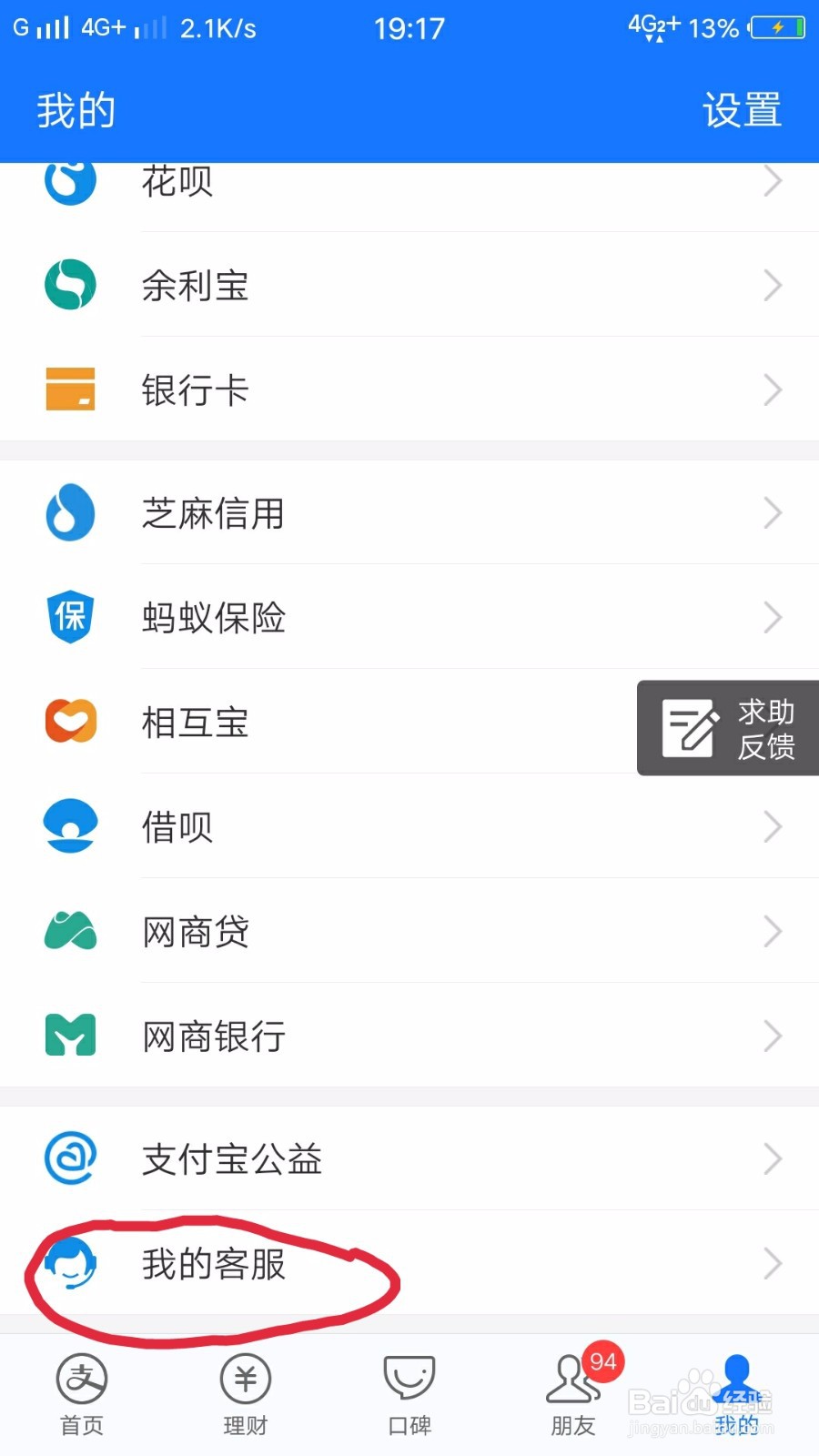Tap 朋友 with the 94 badge

point(572,1392)
